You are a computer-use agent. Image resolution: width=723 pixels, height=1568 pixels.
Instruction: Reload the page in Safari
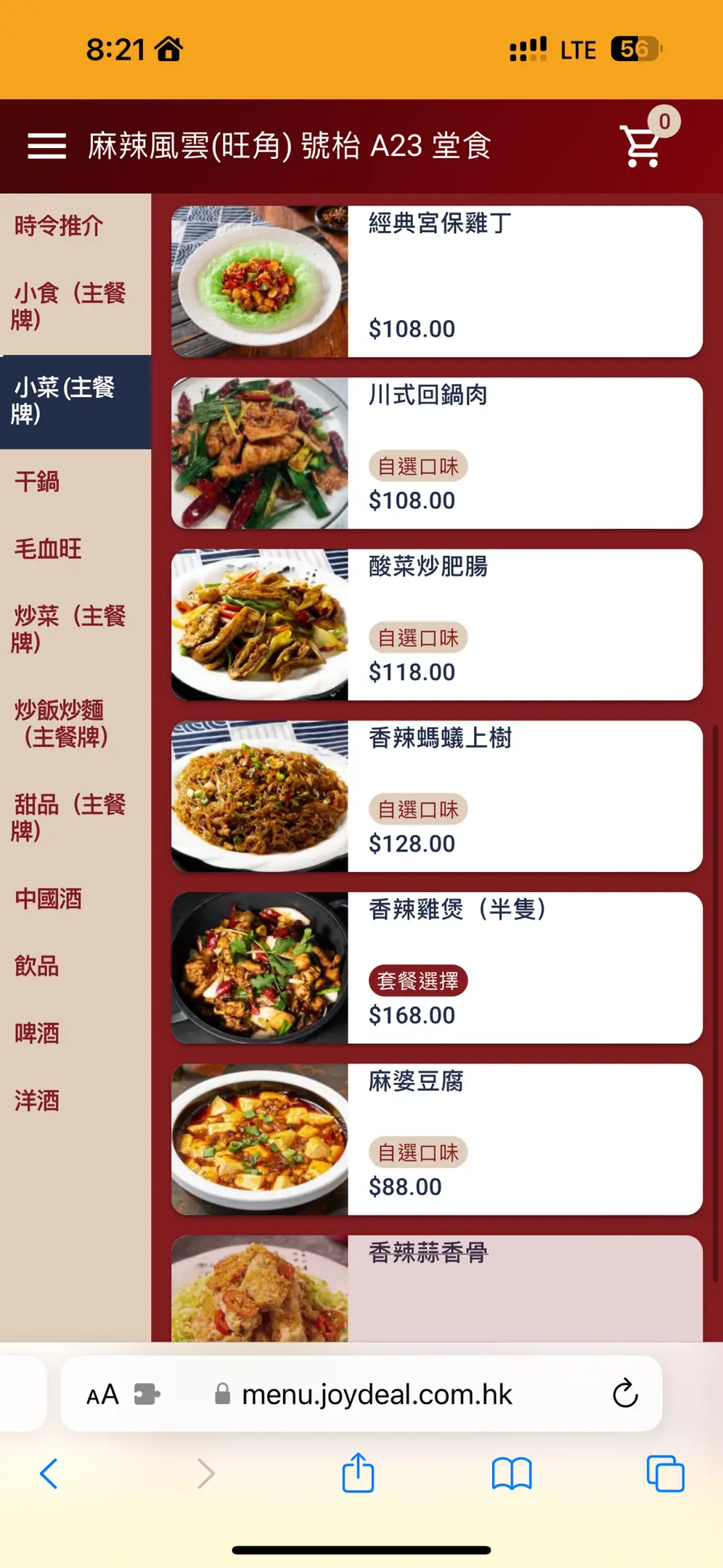pyautogui.click(x=625, y=1394)
